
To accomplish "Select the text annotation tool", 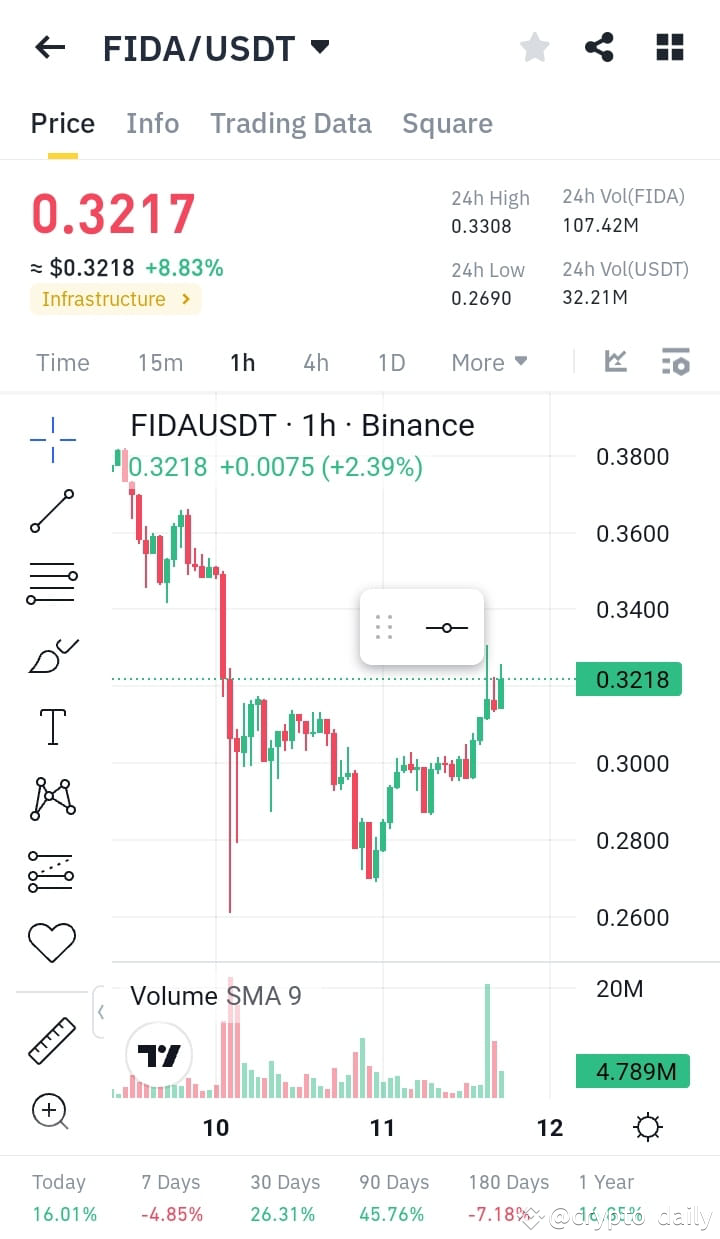I will click(x=52, y=726).
